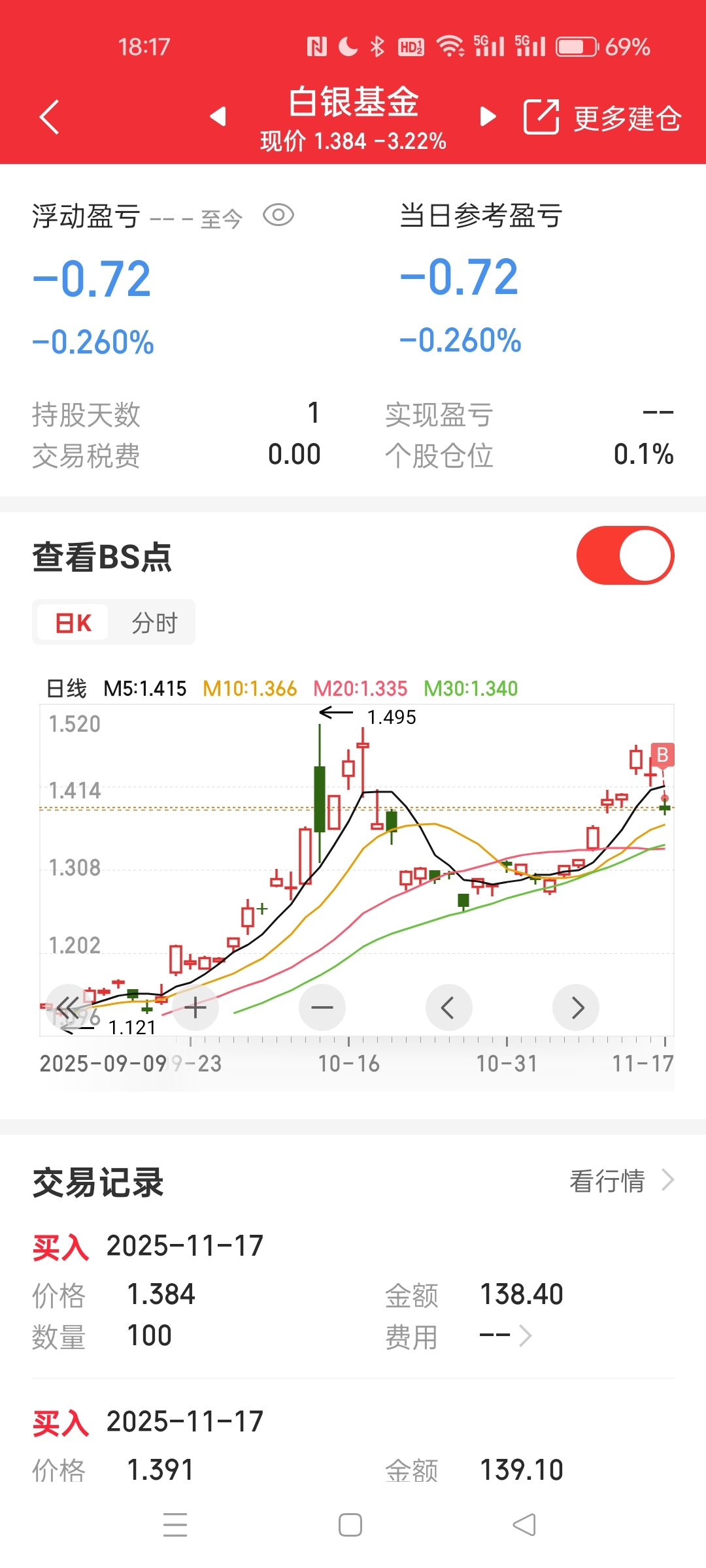Go to the phone home screen
The image size is (706, 1568).
350,1525
